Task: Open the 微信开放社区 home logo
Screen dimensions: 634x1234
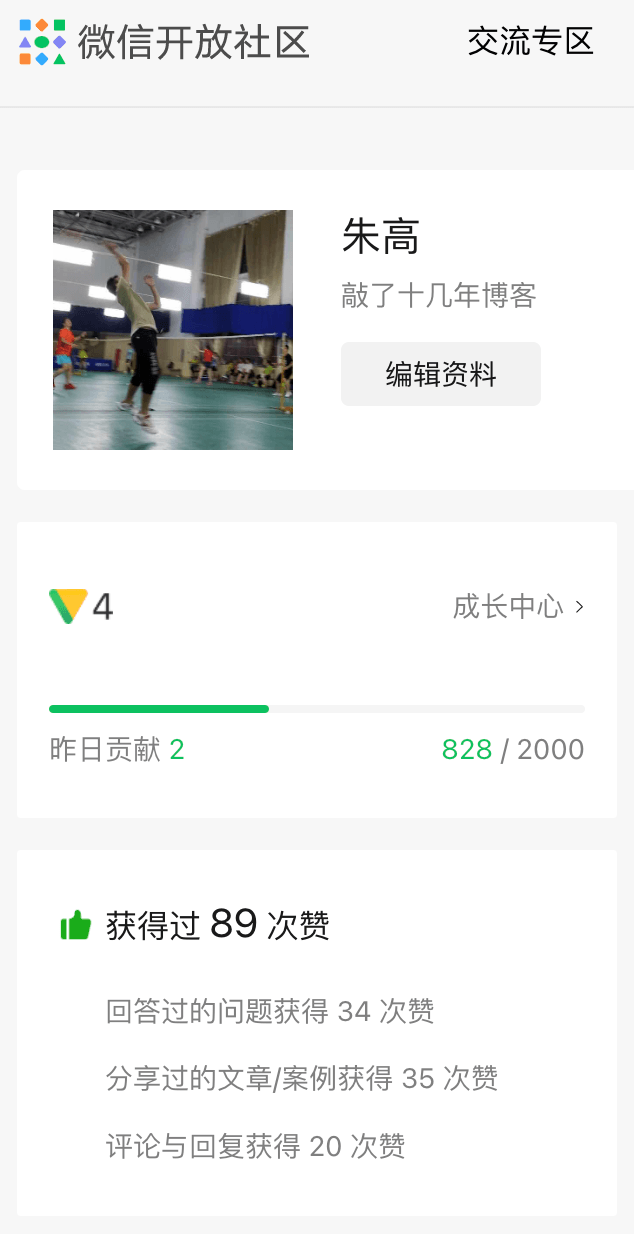Action: point(165,42)
